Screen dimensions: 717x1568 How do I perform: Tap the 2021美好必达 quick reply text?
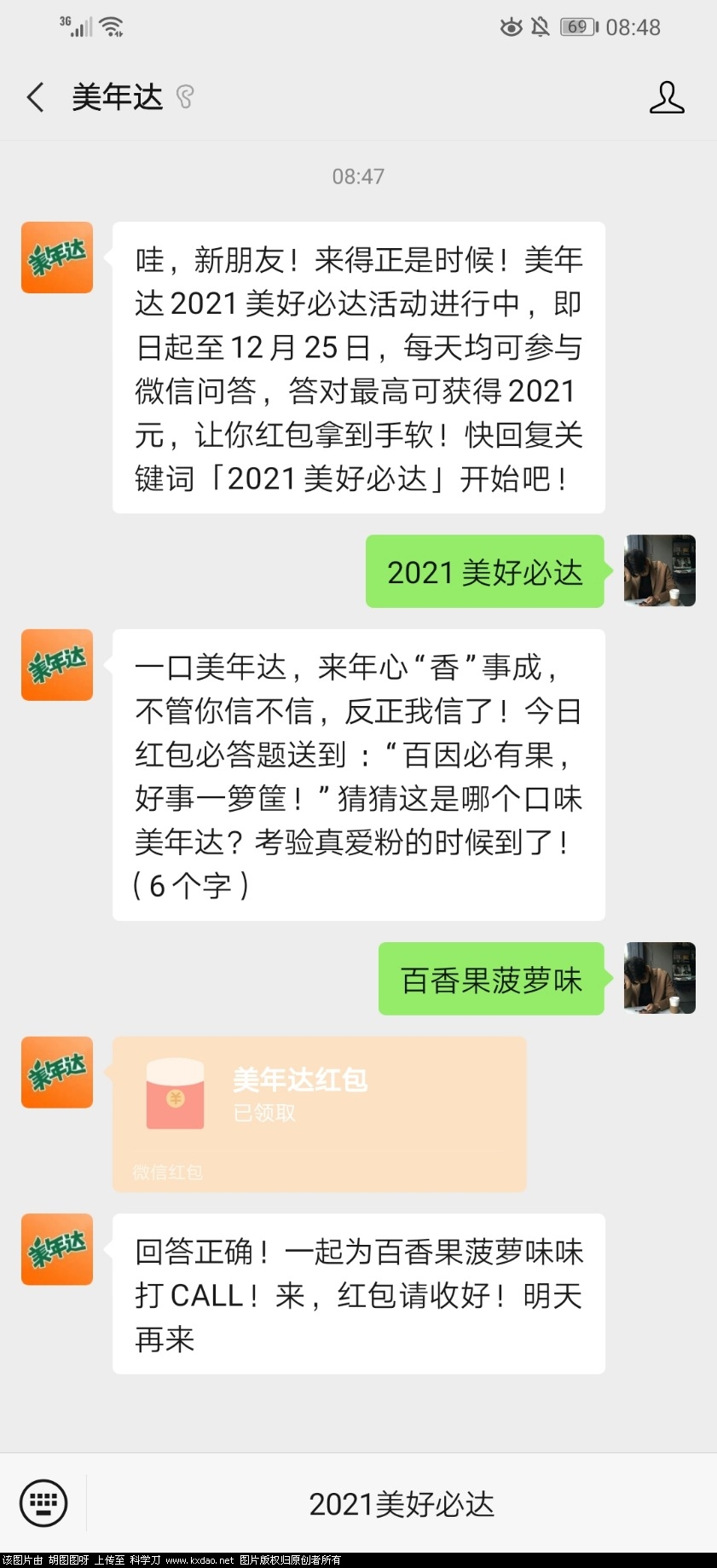coord(401,1501)
